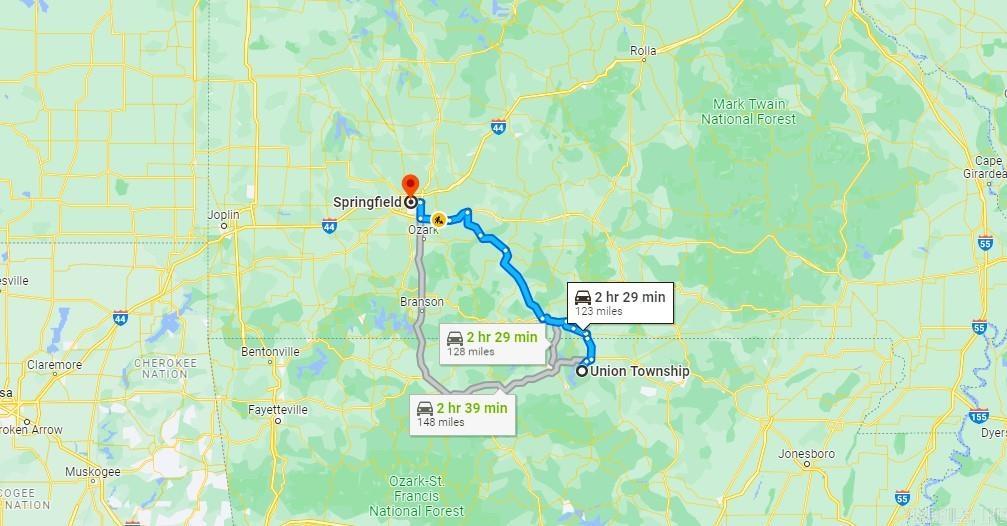Tap the 123 miles route callout

[x=619, y=302]
